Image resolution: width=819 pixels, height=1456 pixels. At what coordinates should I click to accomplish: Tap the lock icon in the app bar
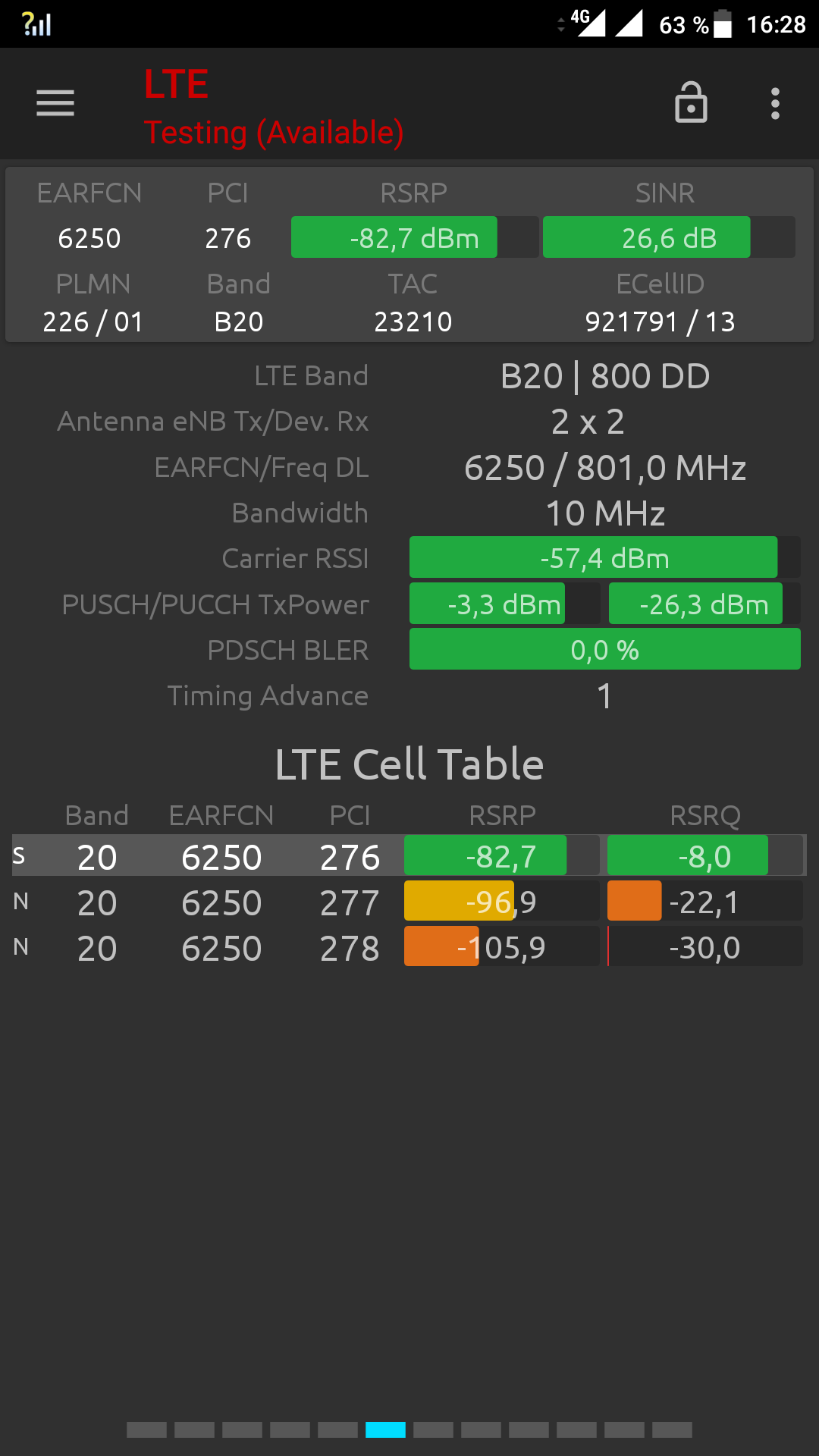[x=691, y=102]
